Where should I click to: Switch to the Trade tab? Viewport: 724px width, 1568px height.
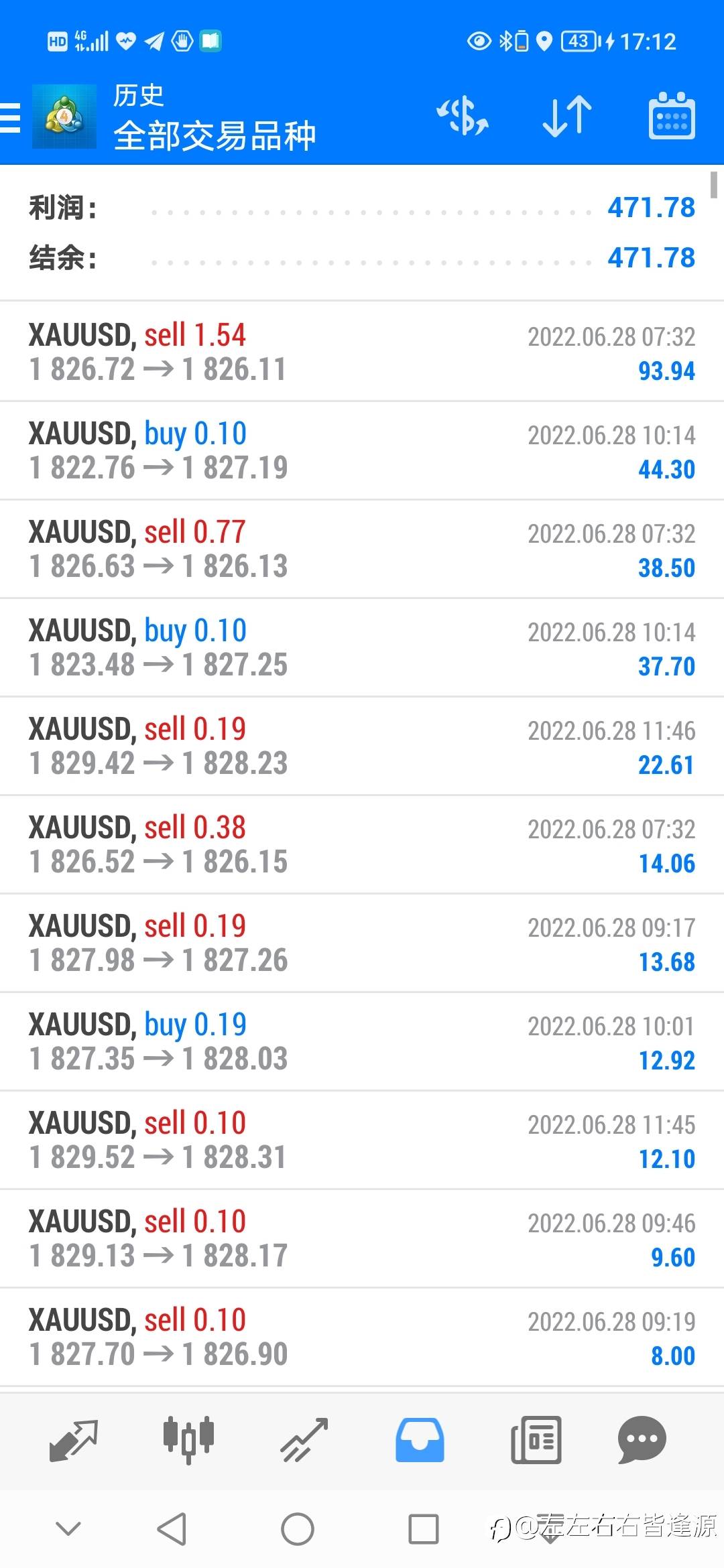(304, 1441)
